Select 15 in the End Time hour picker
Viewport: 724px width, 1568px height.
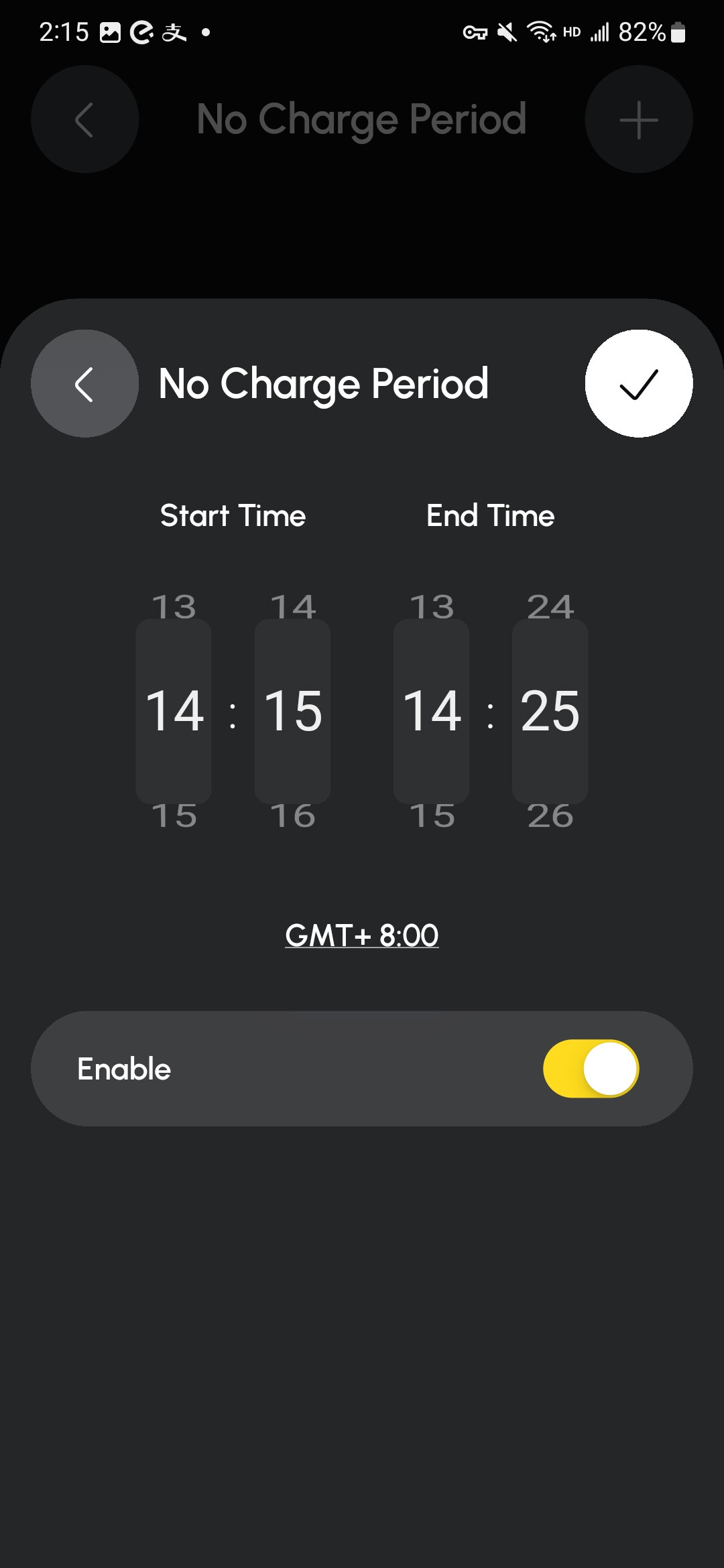(432, 815)
